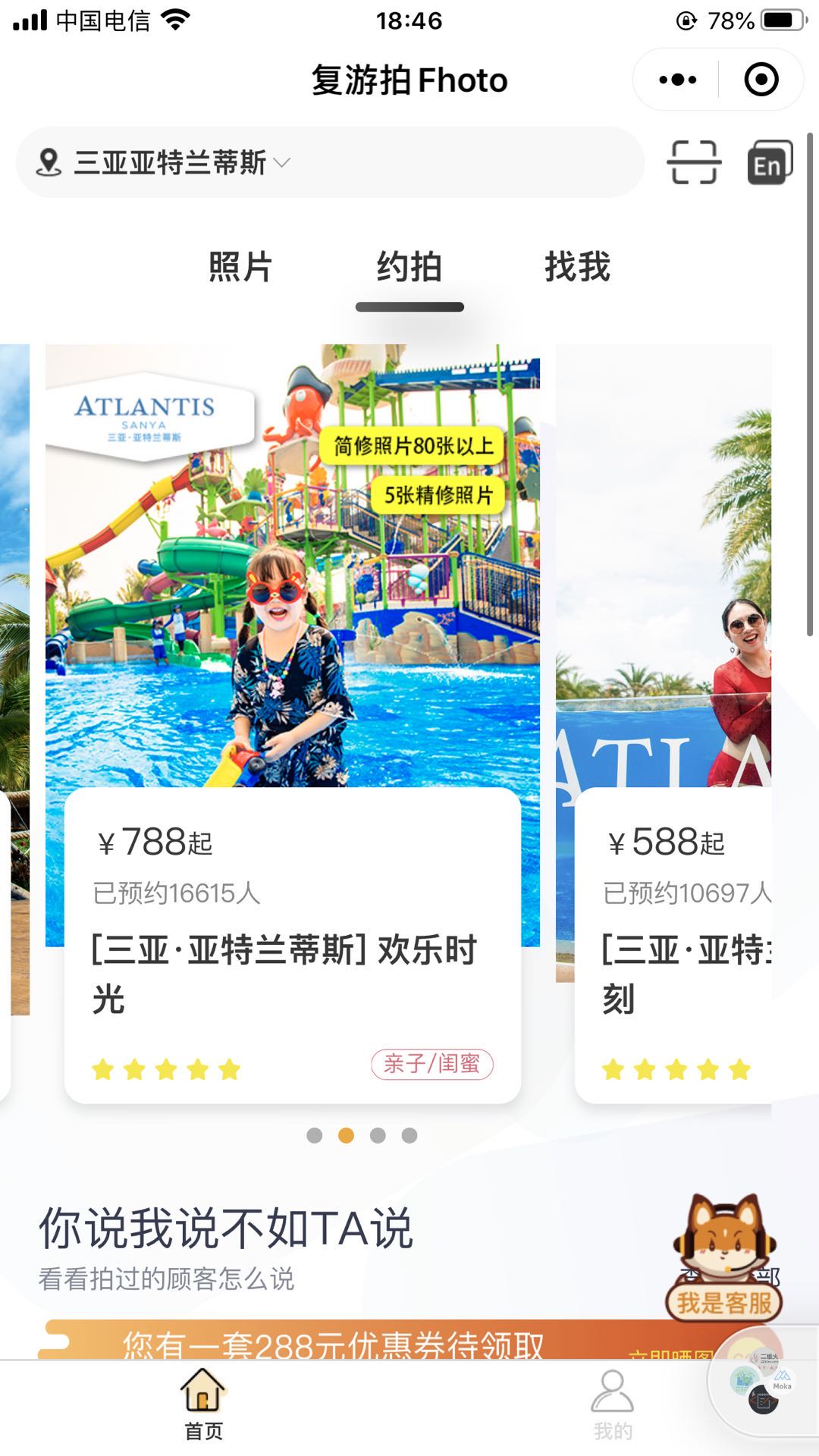Viewport: 819px width, 1456px height.
Task: Open the QR code scanner
Action: (x=694, y=162)
